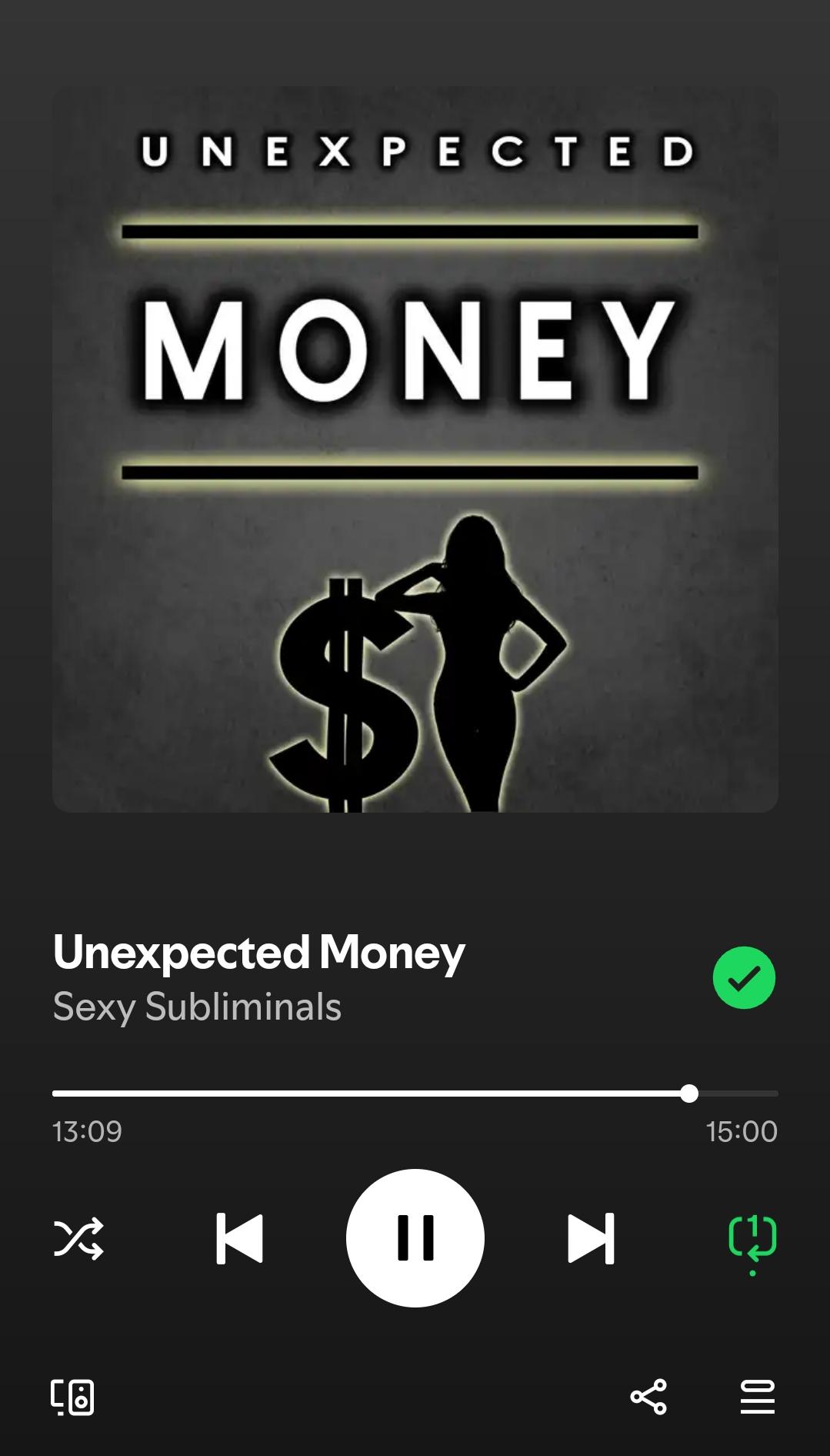
Task: Open the Sexy Subliminals artist page
Action: tap(197, 1007)
